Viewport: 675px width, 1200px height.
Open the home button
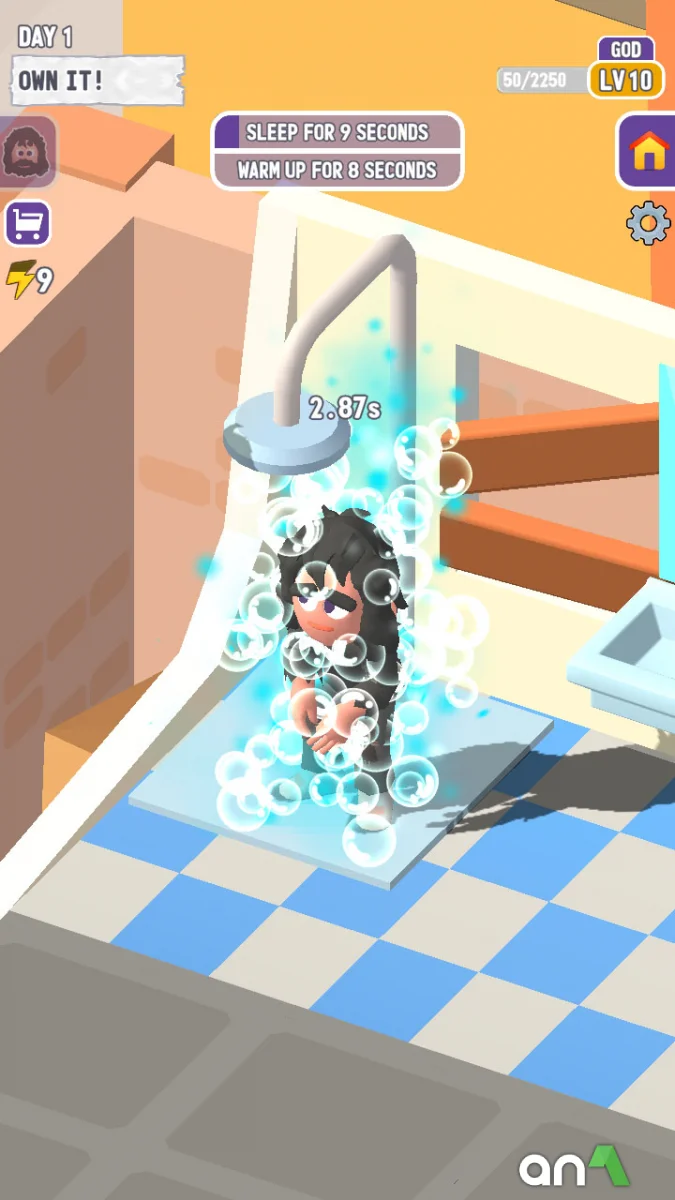pyautogui.click(x=648, y=151)
